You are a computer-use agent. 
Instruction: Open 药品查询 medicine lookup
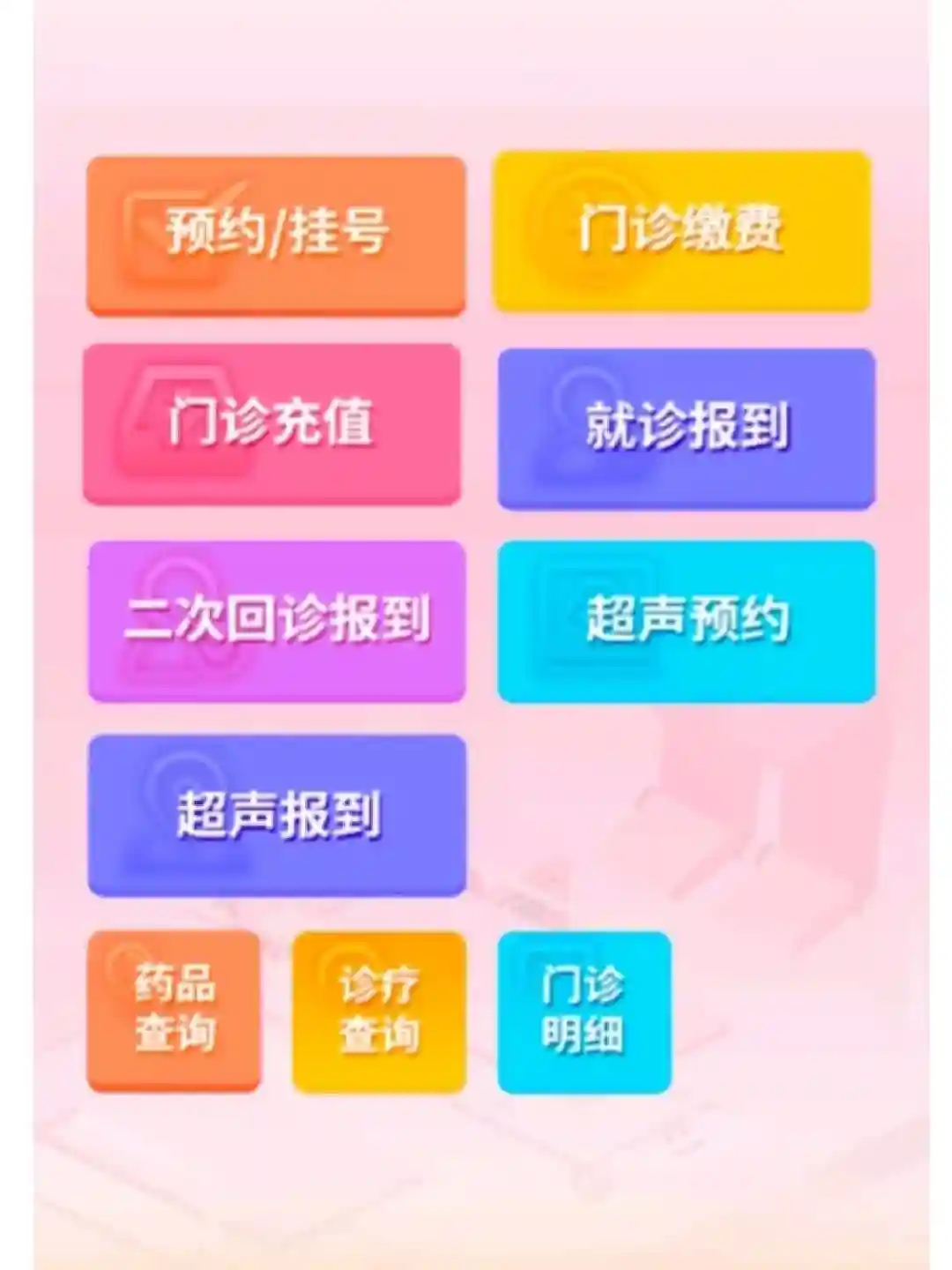click(174, 1011)
